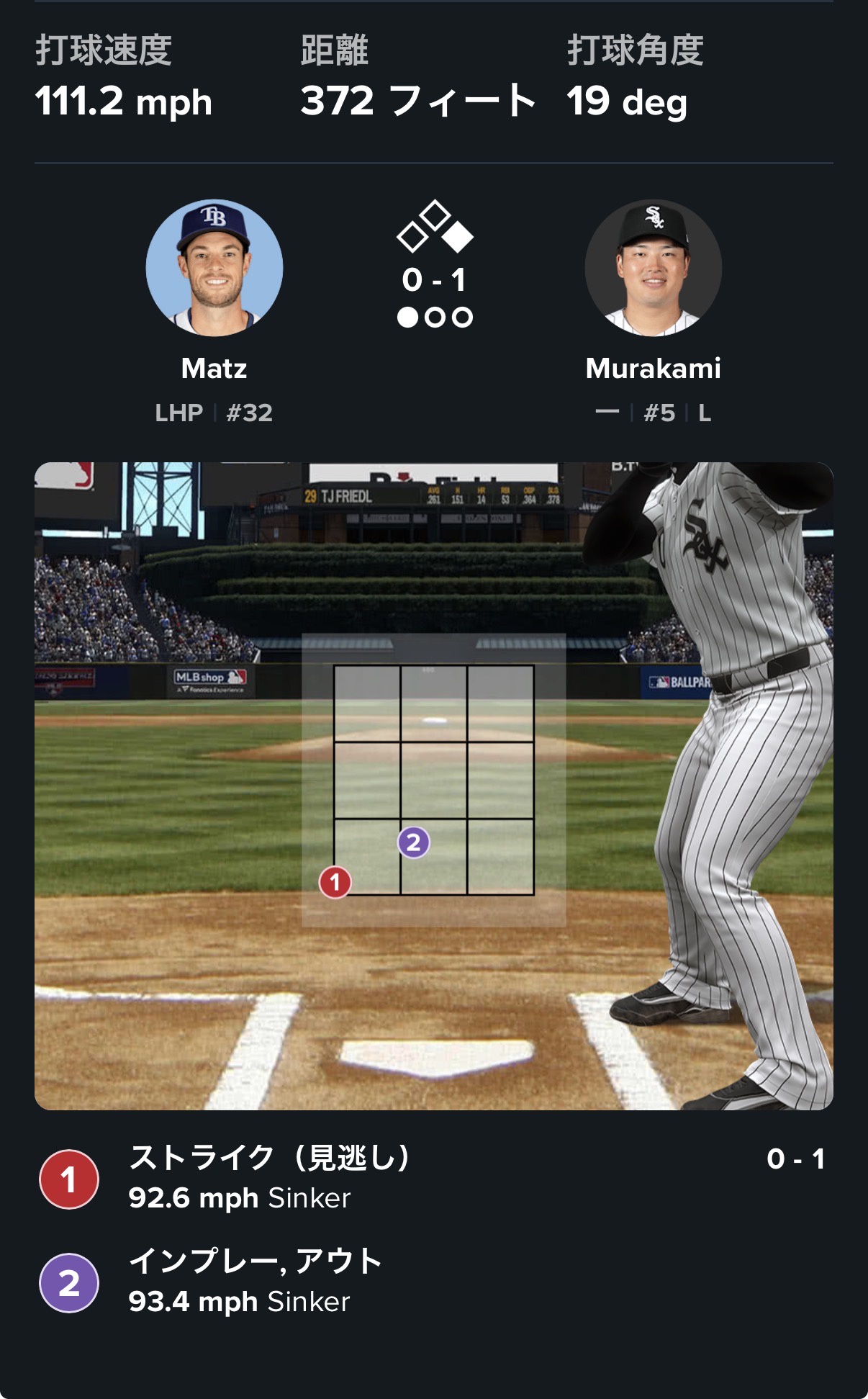Select purple pitch 2 marker in strike zone

coord(413,842)
